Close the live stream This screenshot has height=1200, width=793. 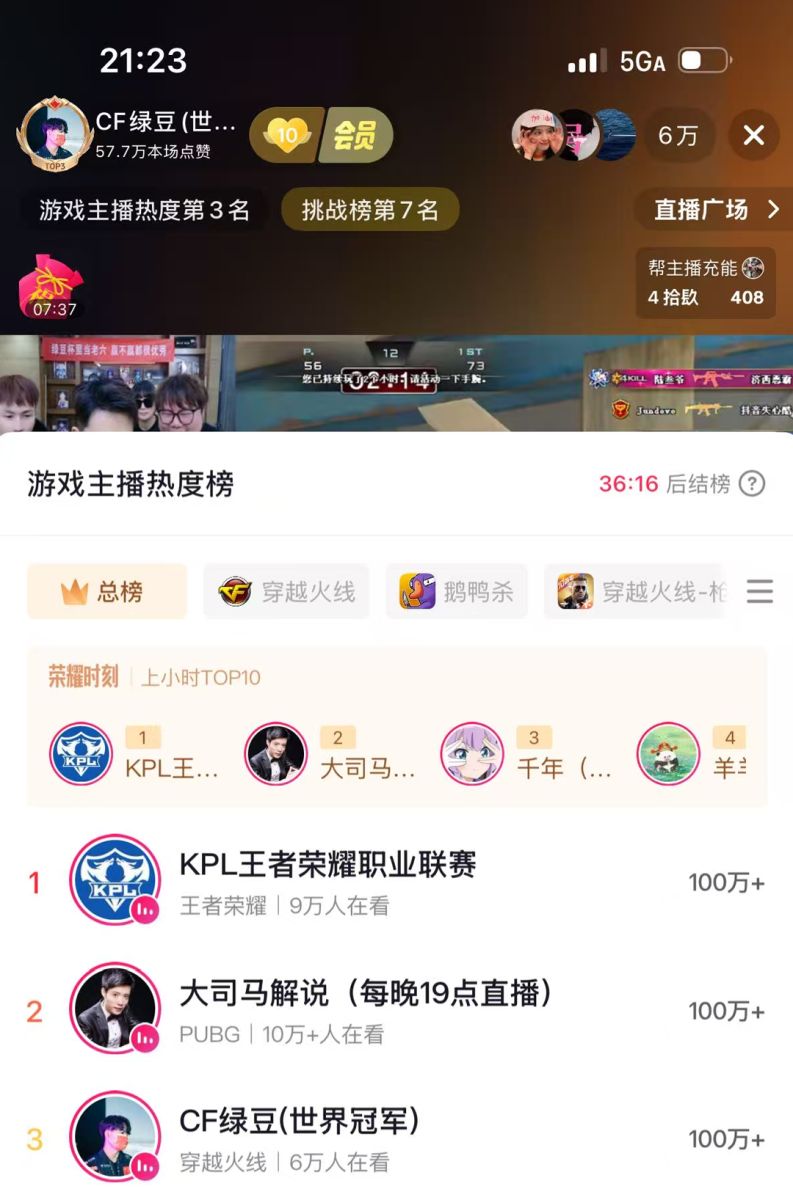point(753,135)
